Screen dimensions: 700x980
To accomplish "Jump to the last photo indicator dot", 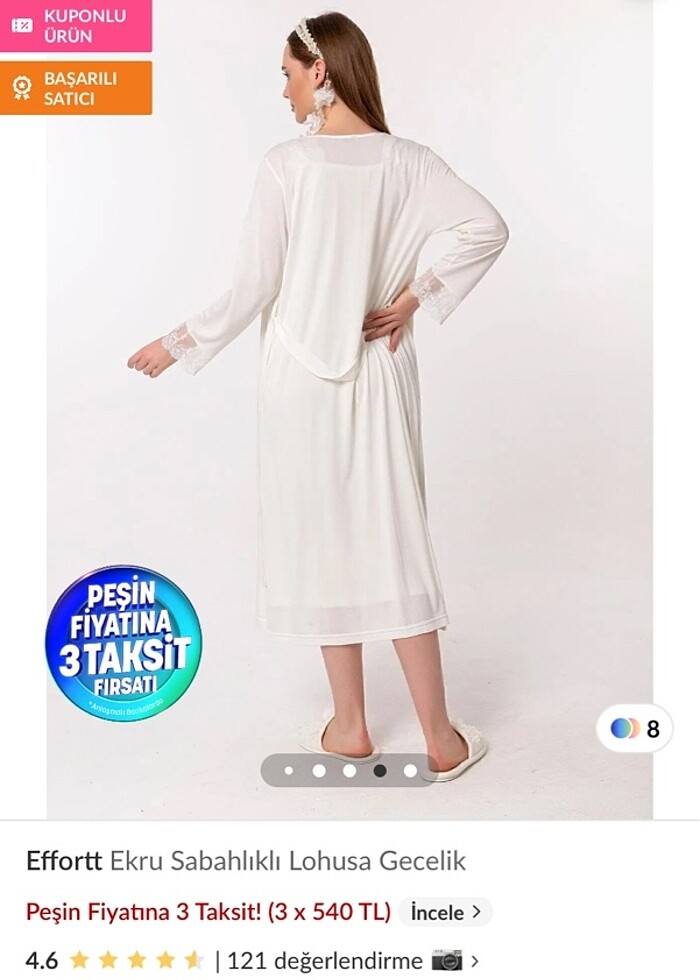I will click(x=410, y=771).
